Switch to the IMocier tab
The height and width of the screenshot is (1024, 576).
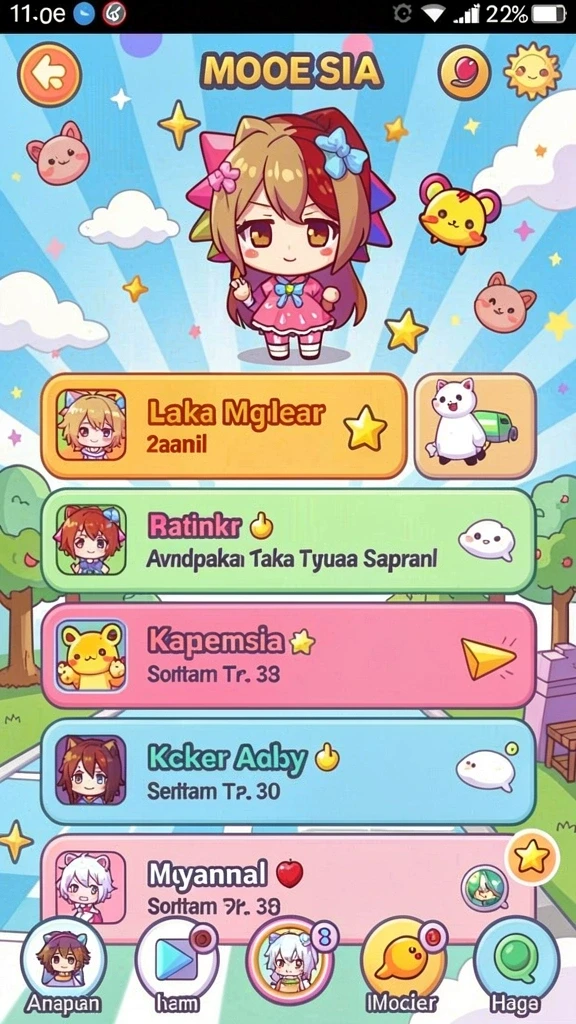[x=404, y=965]
